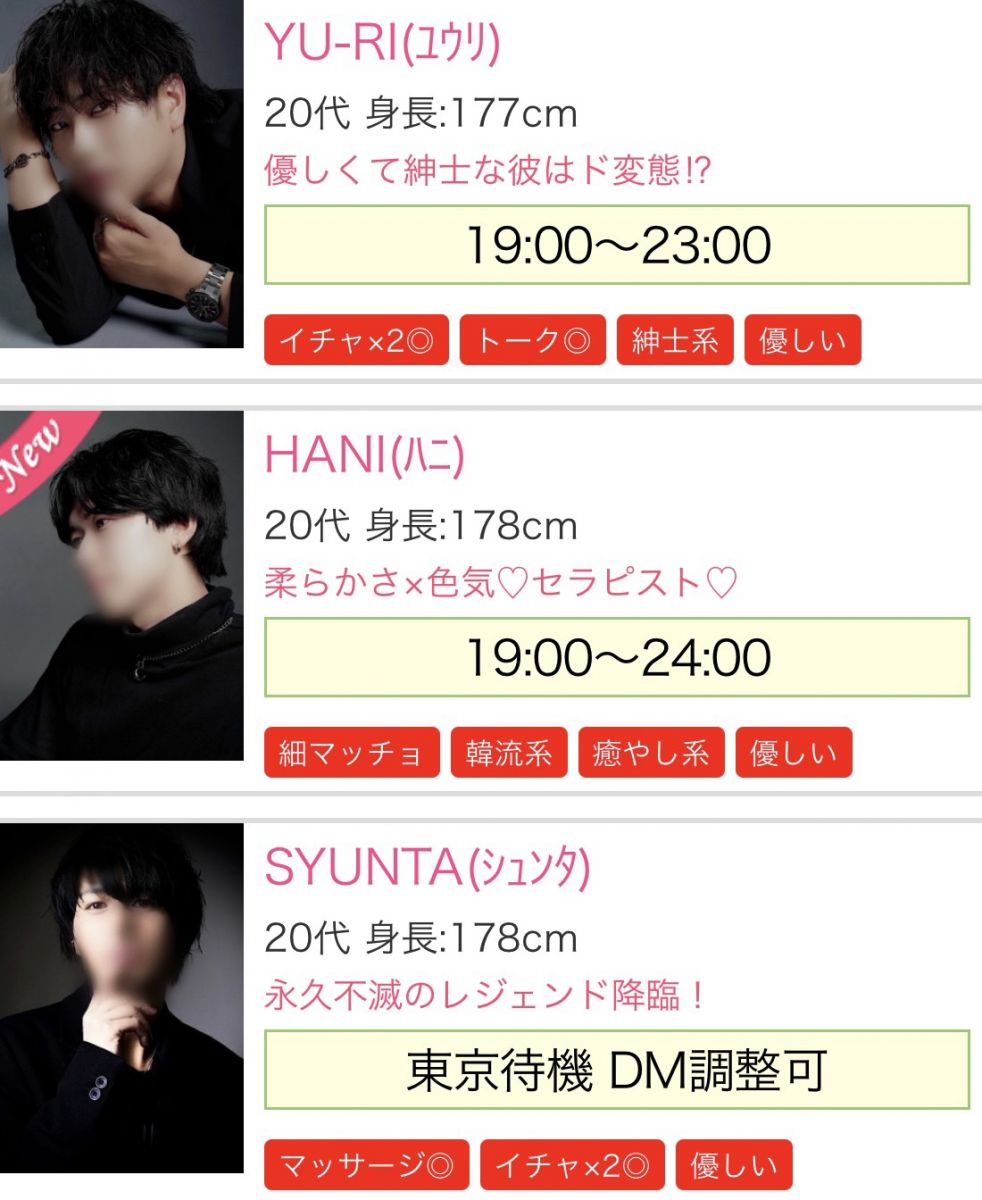Open the HANI(ハニ) name link
This screenshot has height=1200, width=982.
[364, 458]
